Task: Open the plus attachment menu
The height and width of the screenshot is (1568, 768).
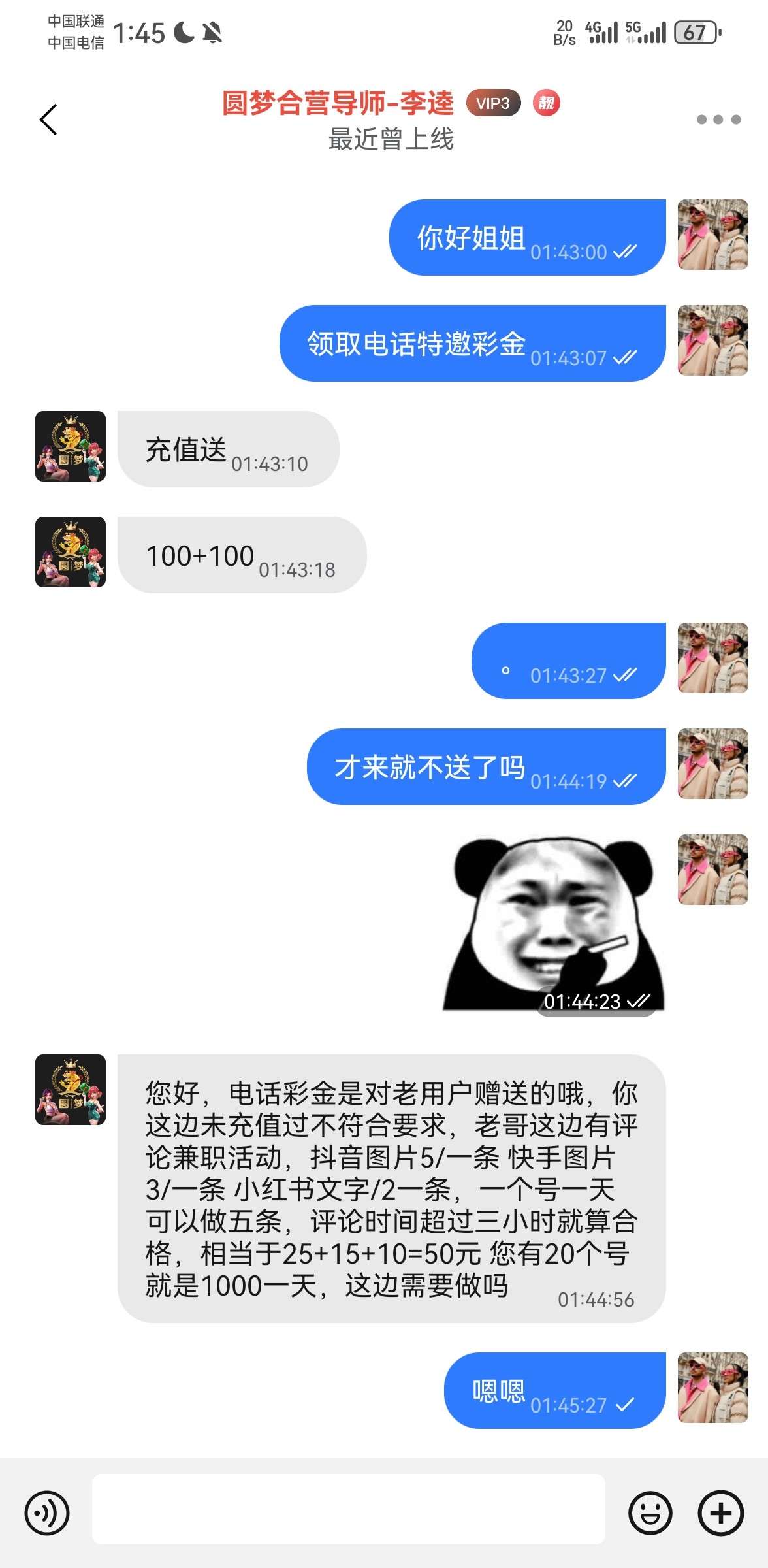Action: pos(721,1512)
